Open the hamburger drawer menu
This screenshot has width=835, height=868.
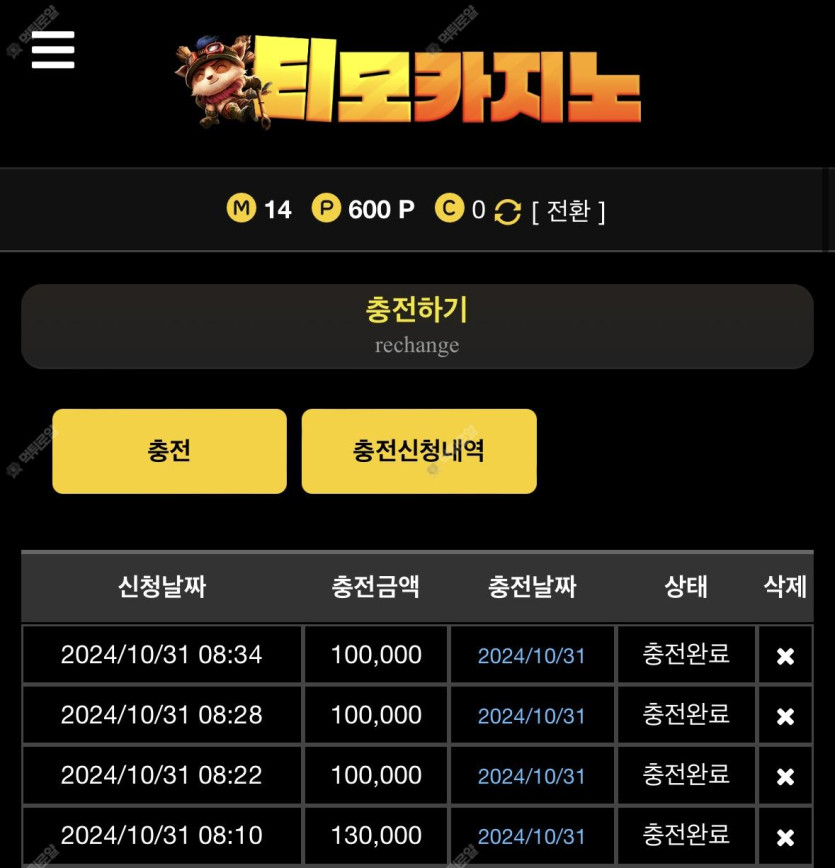[x=53, y=49]
